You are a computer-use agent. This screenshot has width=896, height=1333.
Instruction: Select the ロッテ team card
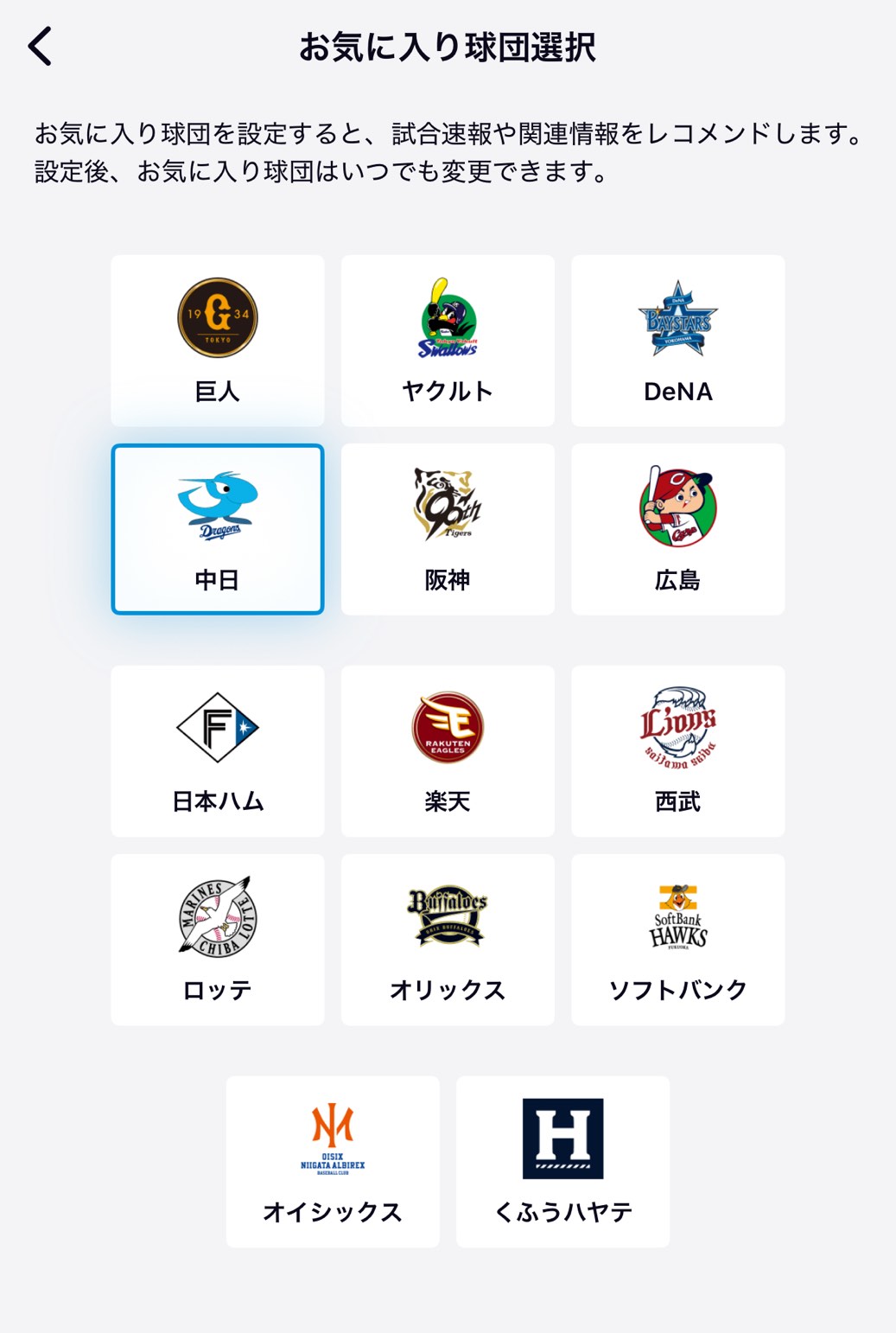coord(218,940)
